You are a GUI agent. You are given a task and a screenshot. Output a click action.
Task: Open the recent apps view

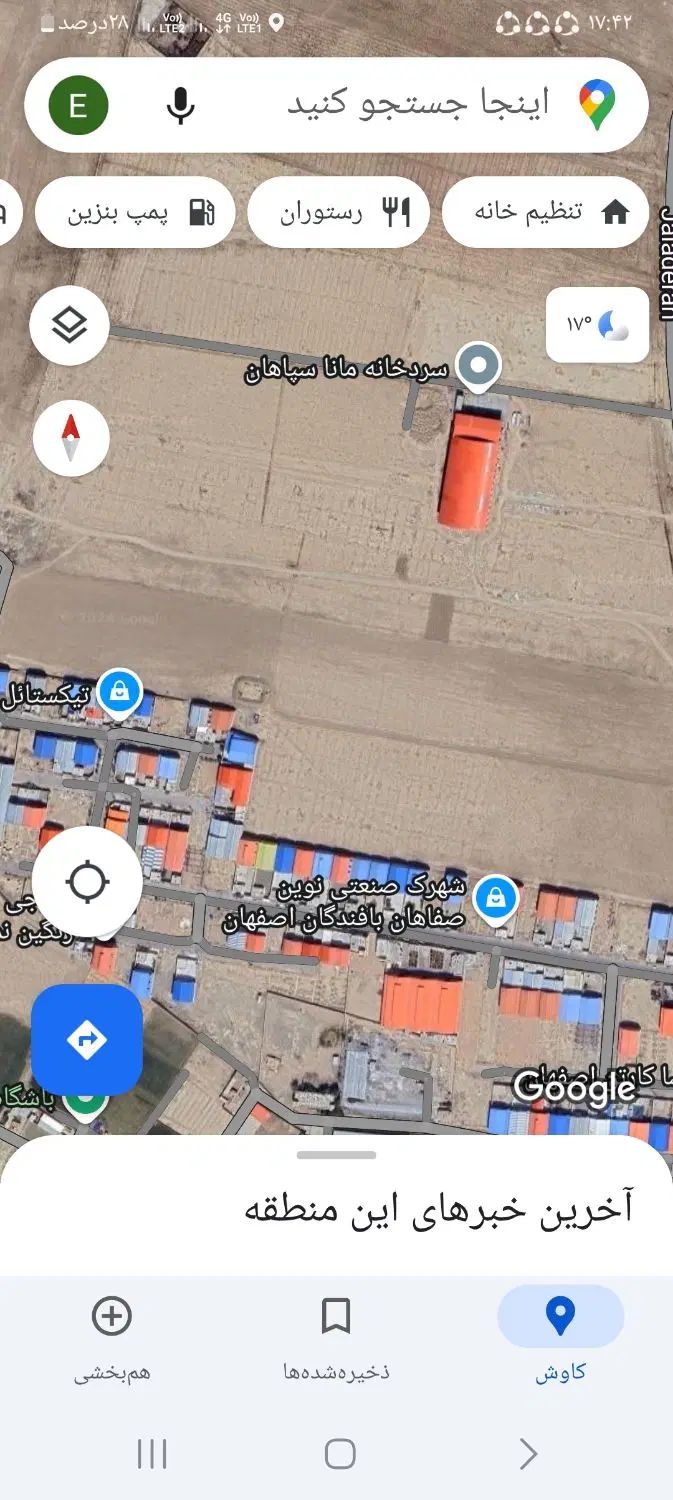click(x=151, y=1454)
